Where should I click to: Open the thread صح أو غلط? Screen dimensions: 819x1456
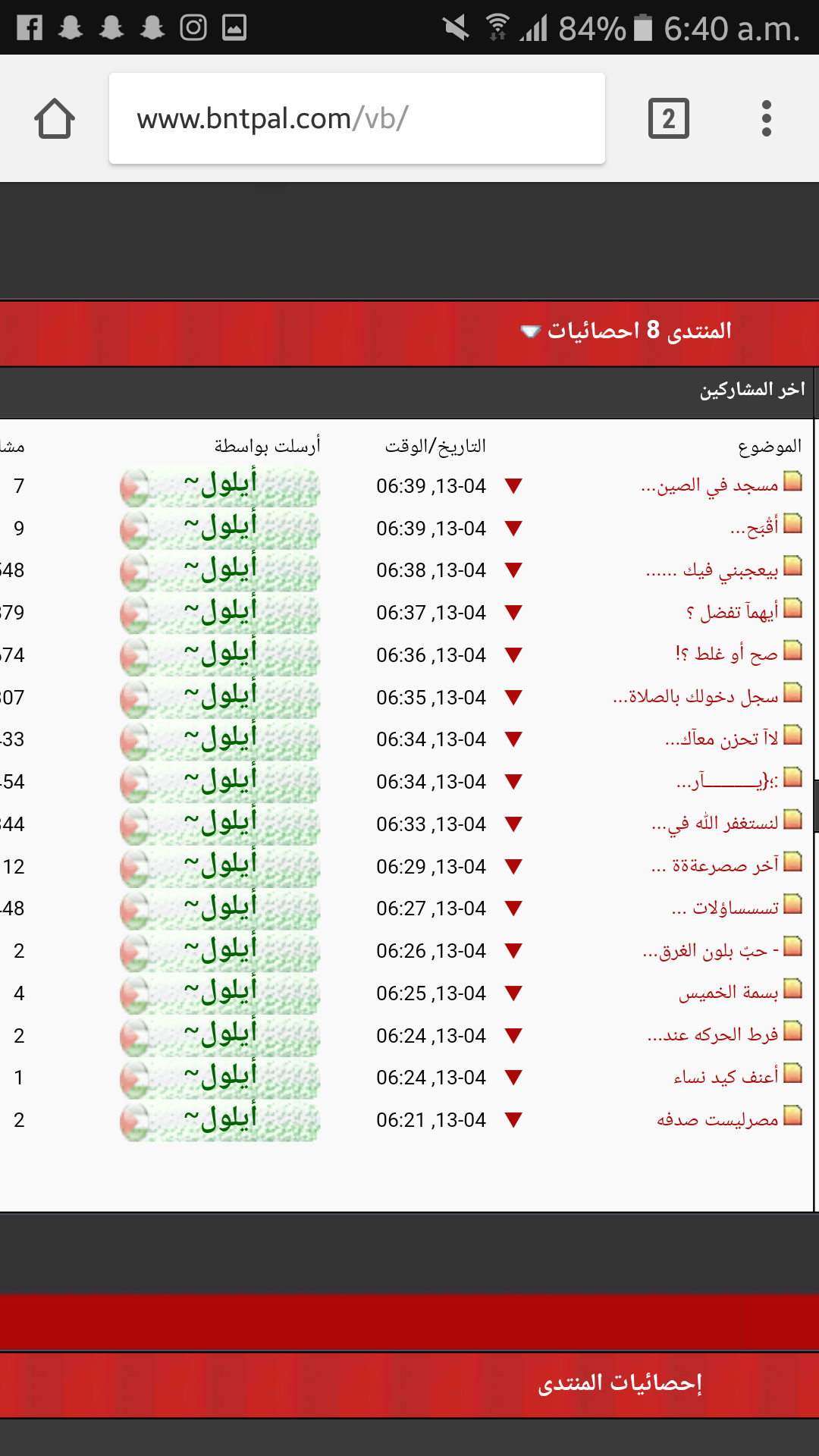(727, 654)
